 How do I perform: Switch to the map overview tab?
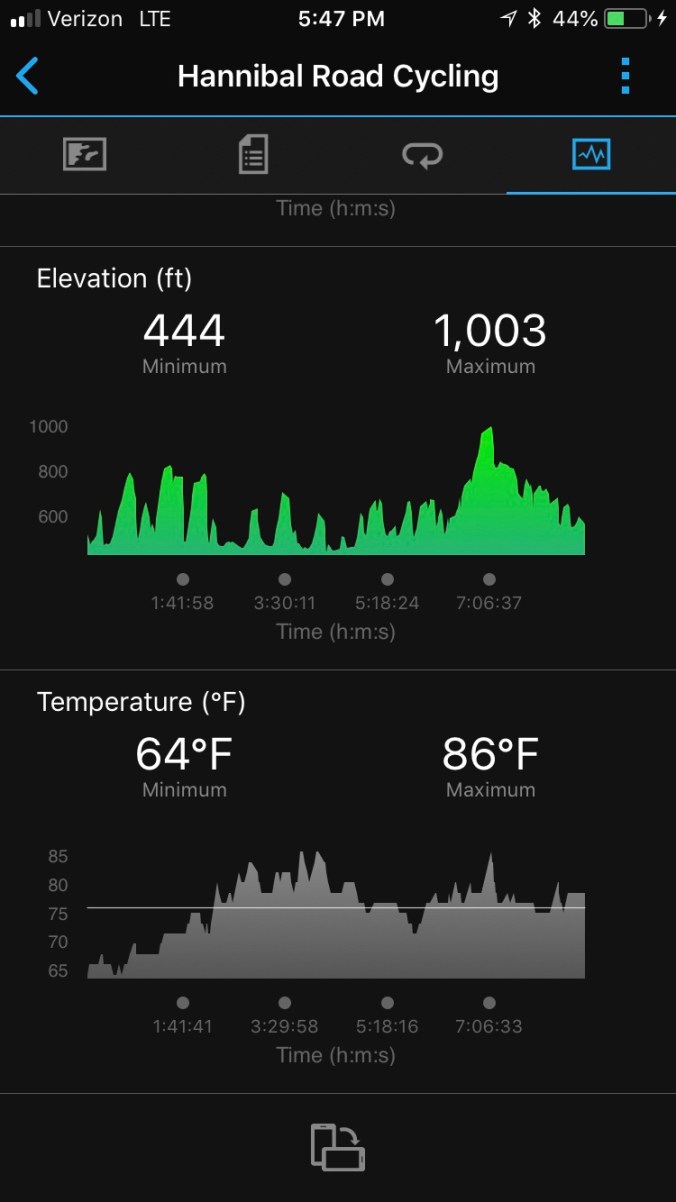[x=84, y=155]
